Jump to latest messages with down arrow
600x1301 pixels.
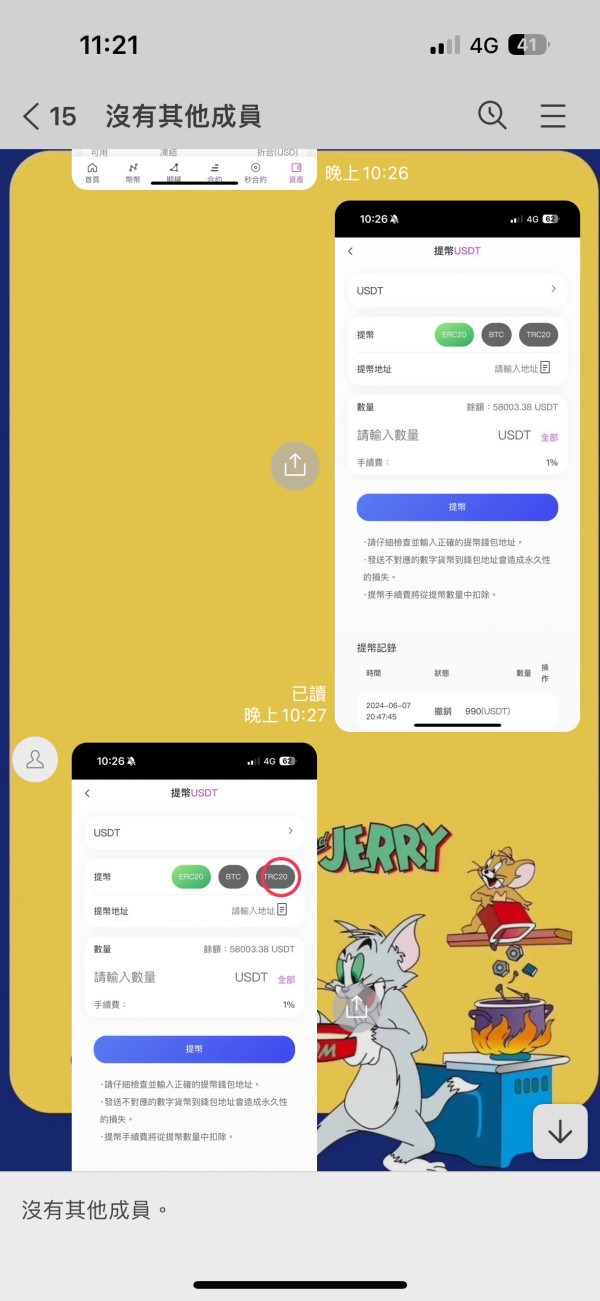pyautogui.click(x=560, y=1131)
